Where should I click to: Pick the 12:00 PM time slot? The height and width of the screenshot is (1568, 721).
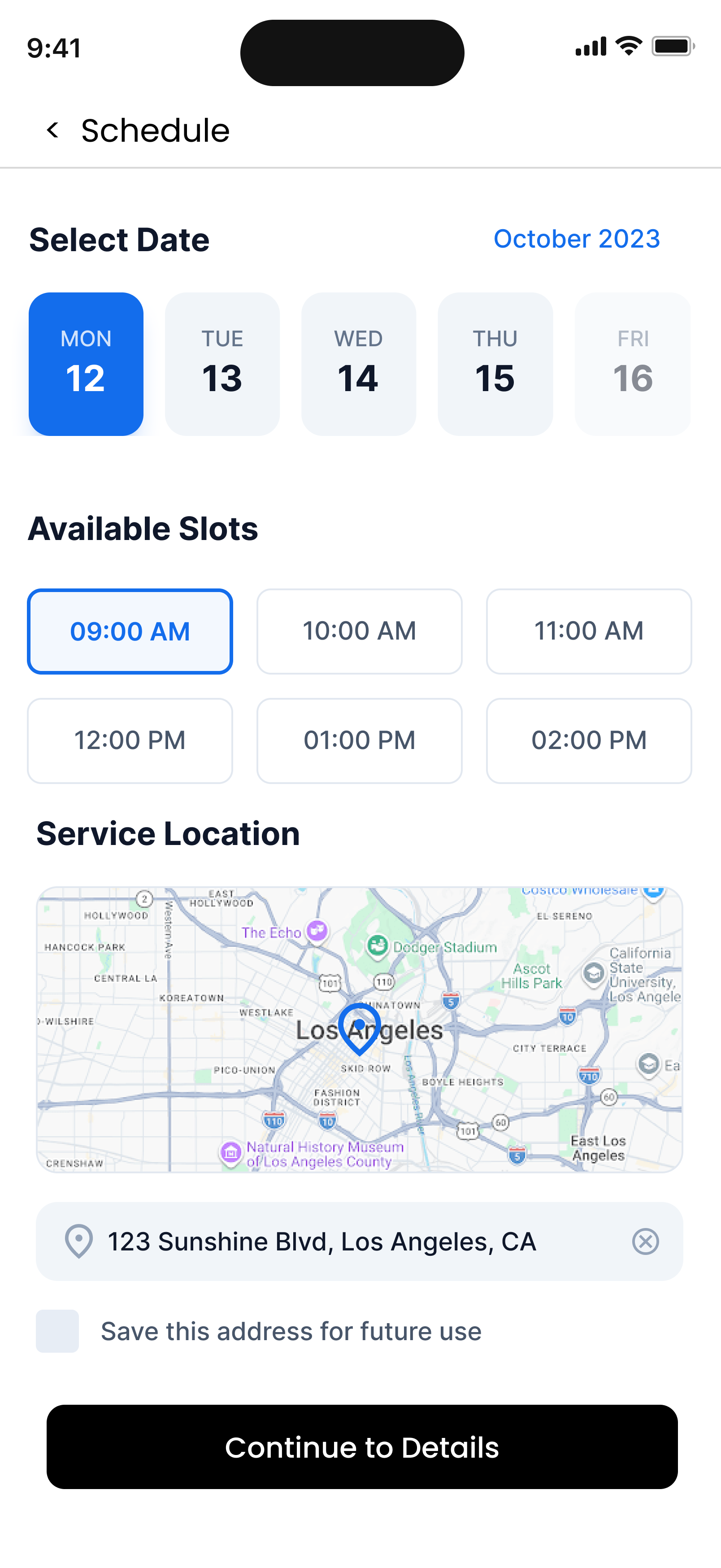click(x=130, y=740)
